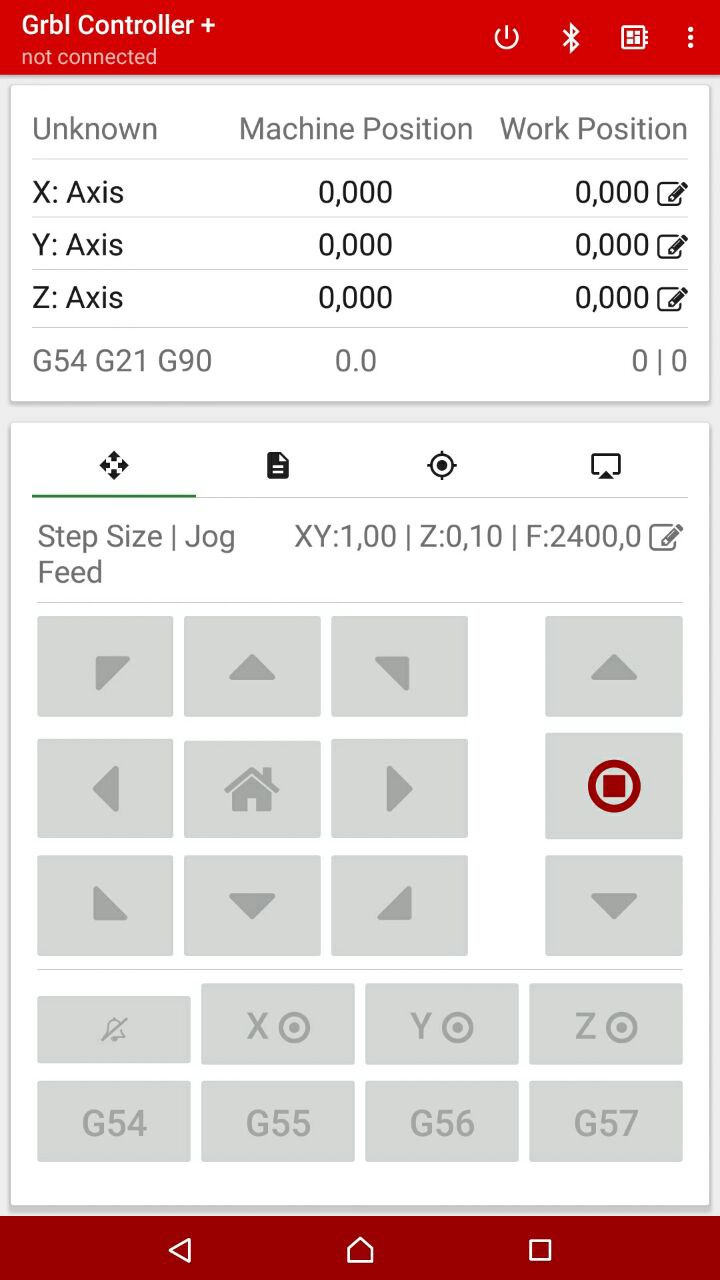
Task: Zero the Z axis
Action: click(606, 1026)
